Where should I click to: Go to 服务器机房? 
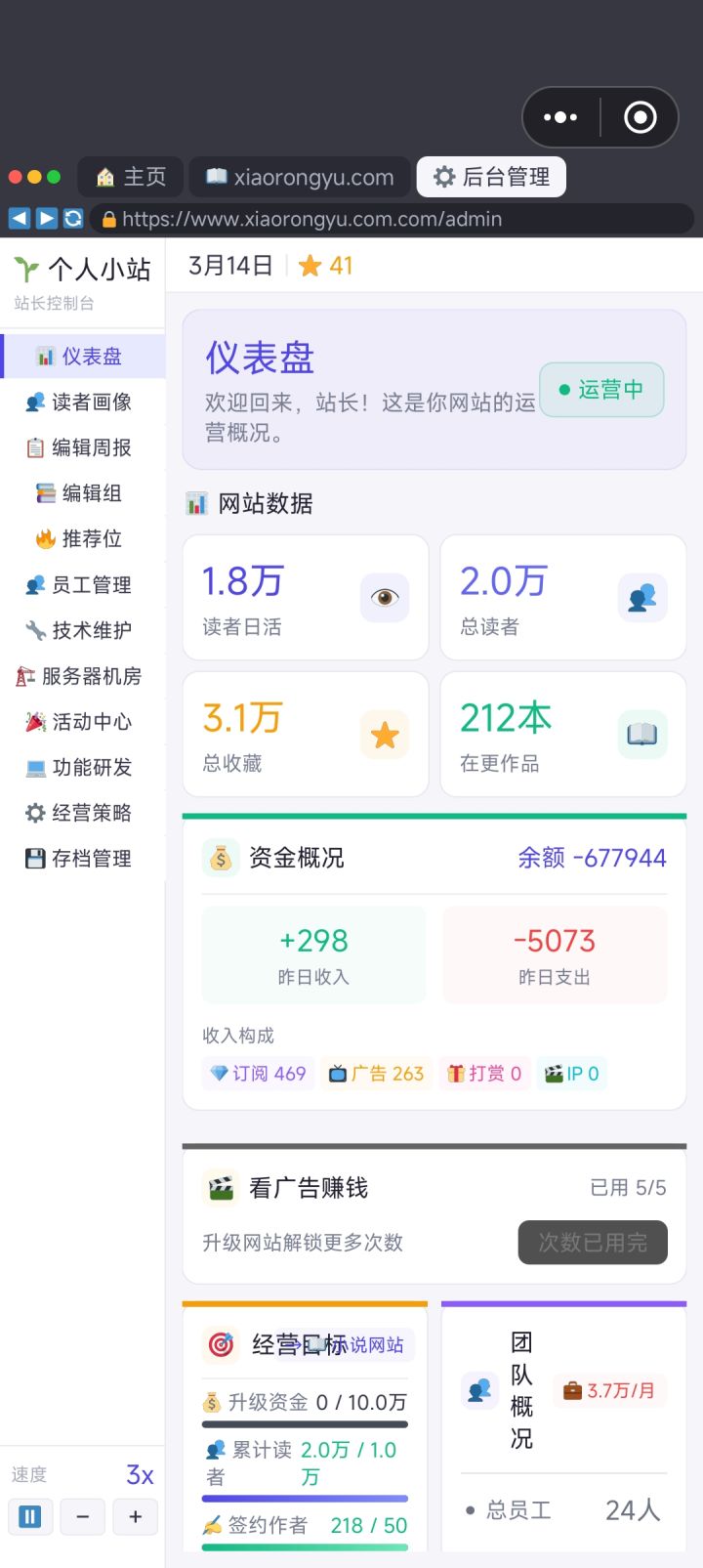click(x=83, y=676)
